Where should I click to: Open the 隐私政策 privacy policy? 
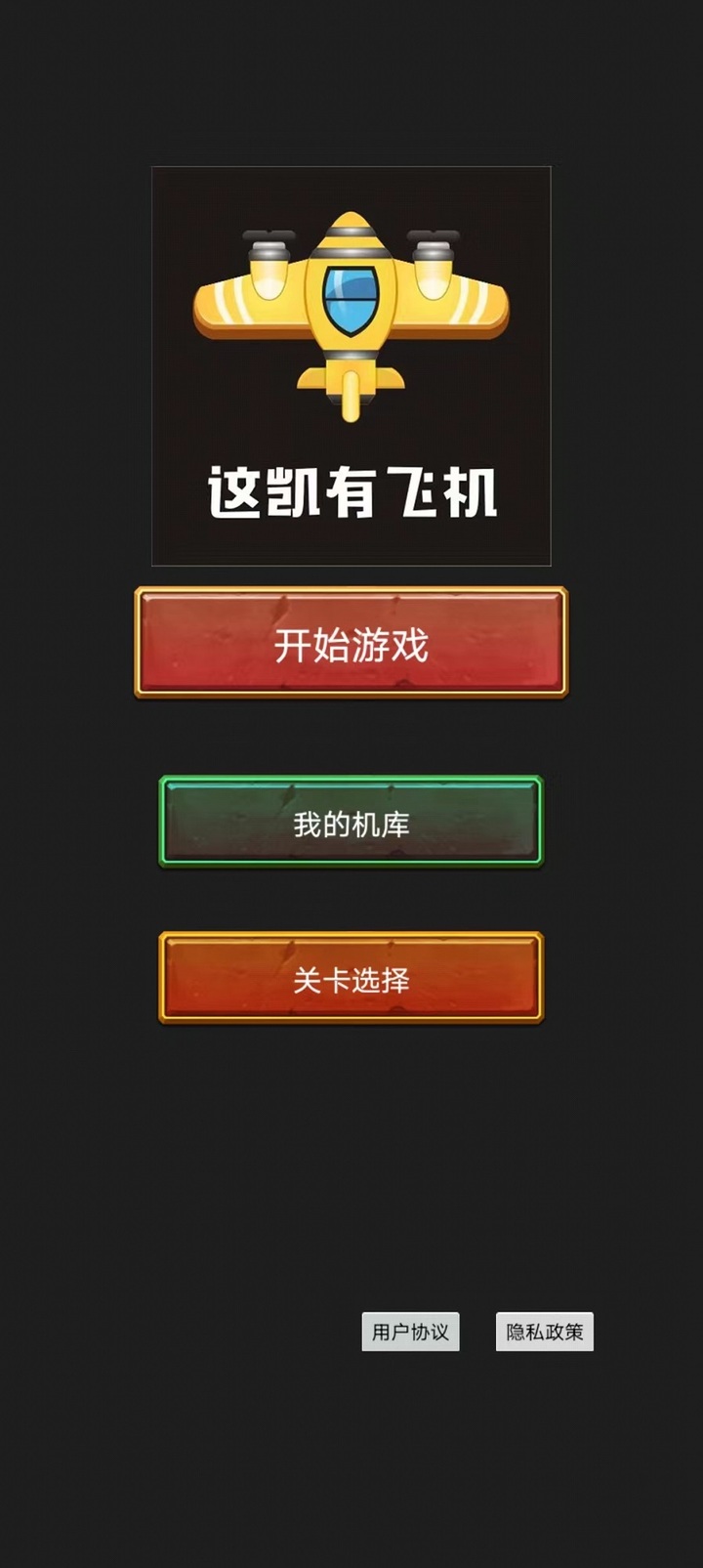click(x=544, y=1332)
